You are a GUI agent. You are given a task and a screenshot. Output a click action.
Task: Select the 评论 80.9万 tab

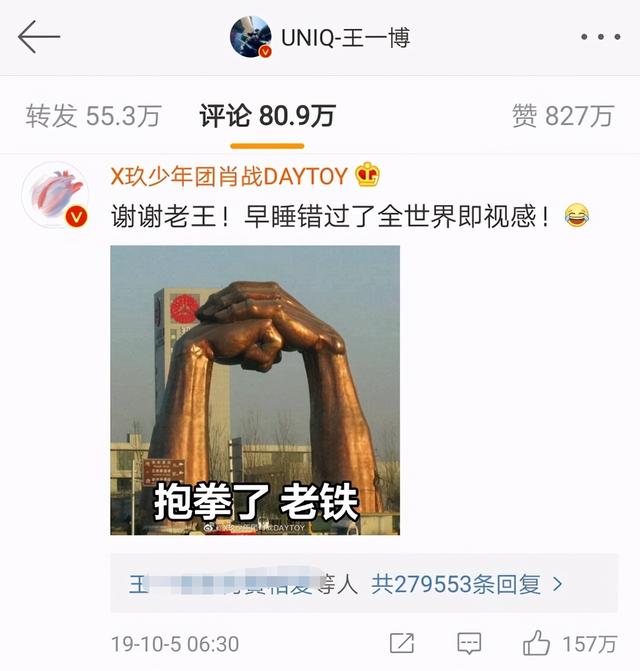[x=266, y=116]
